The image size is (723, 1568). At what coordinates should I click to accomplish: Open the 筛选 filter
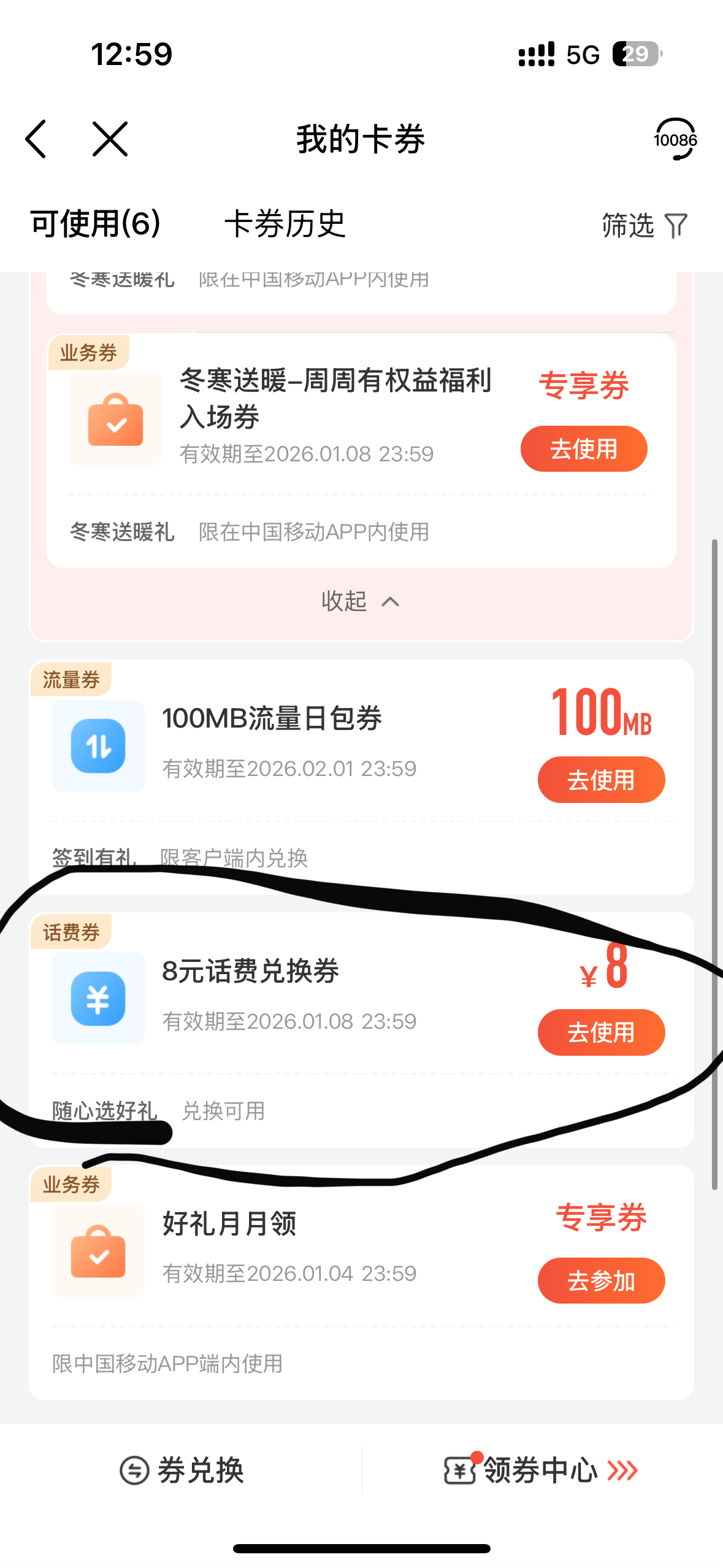pyautogui.click(x=644, y=225)
